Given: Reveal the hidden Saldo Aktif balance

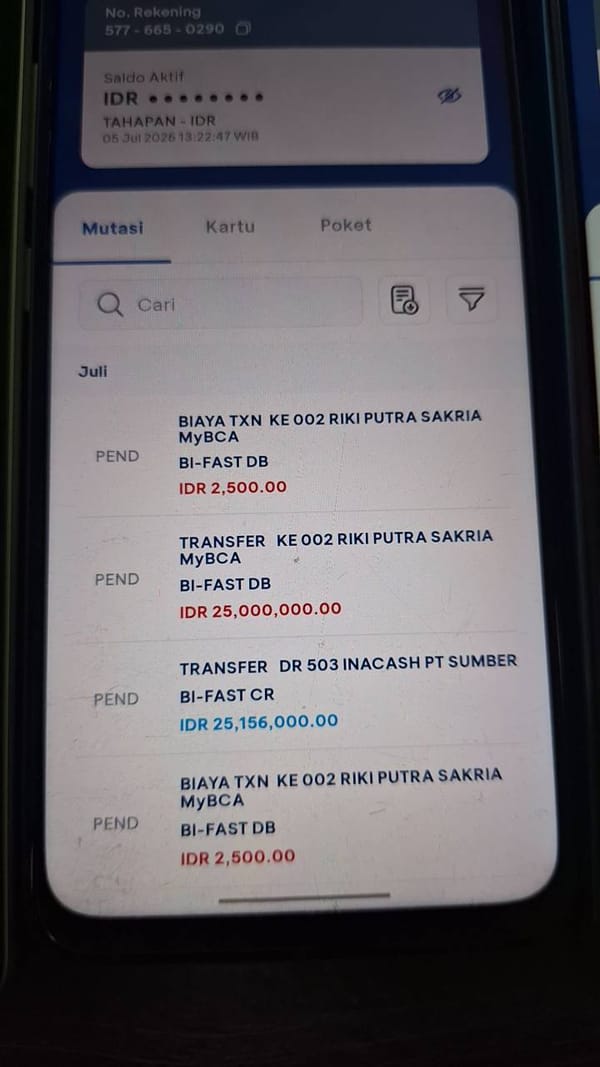Looking at the screenshot, I should point(449,97).
